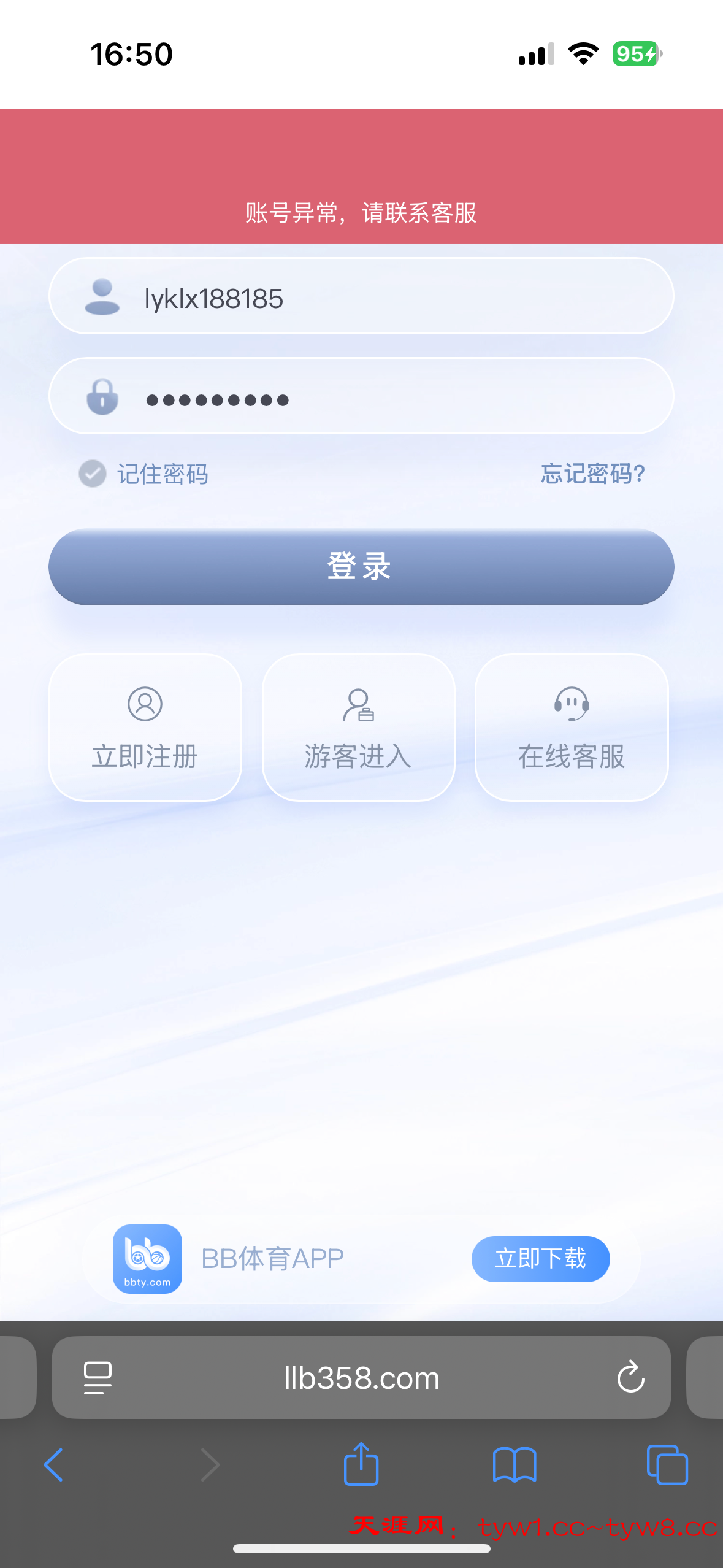This screenshot has height=1568, width=723.
Task: Tap the username field showing lyklx188185
Action: (x=368, y=298)
